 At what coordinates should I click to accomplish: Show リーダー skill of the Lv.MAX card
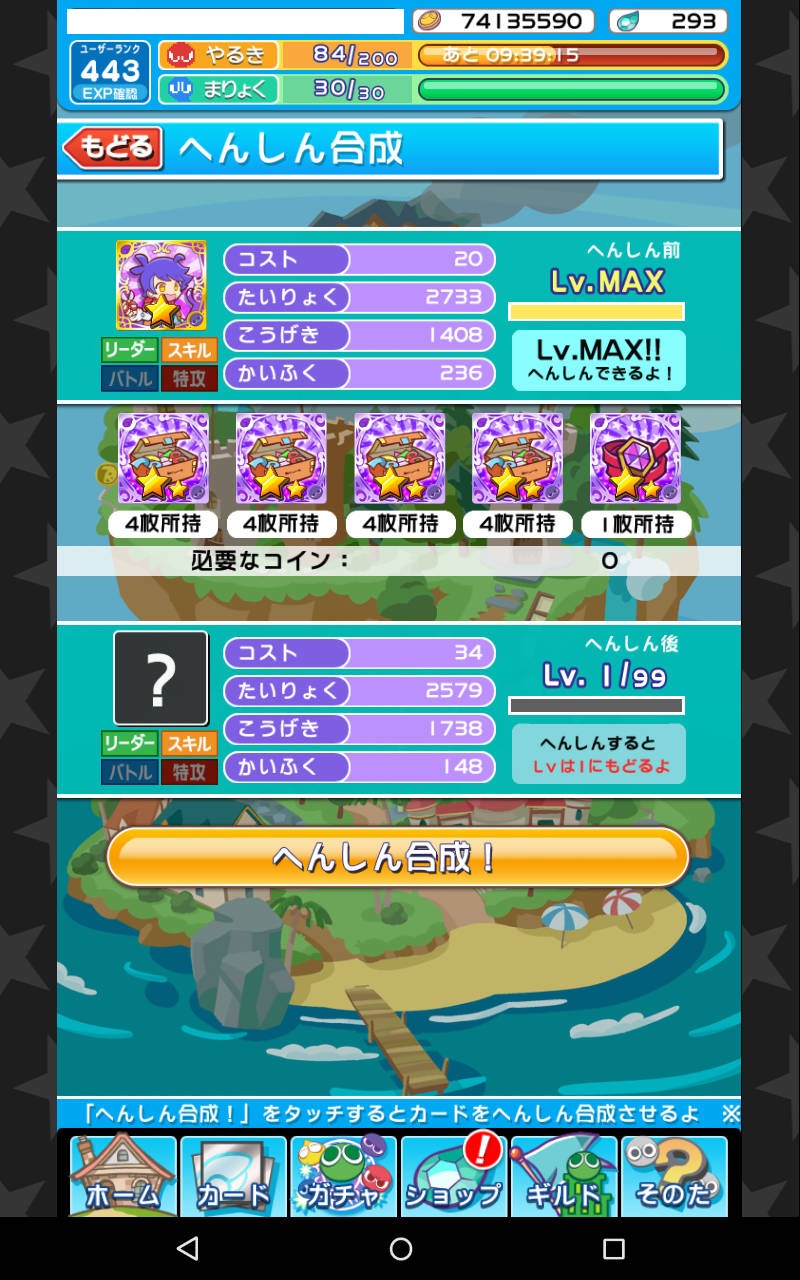click(130, 350)
